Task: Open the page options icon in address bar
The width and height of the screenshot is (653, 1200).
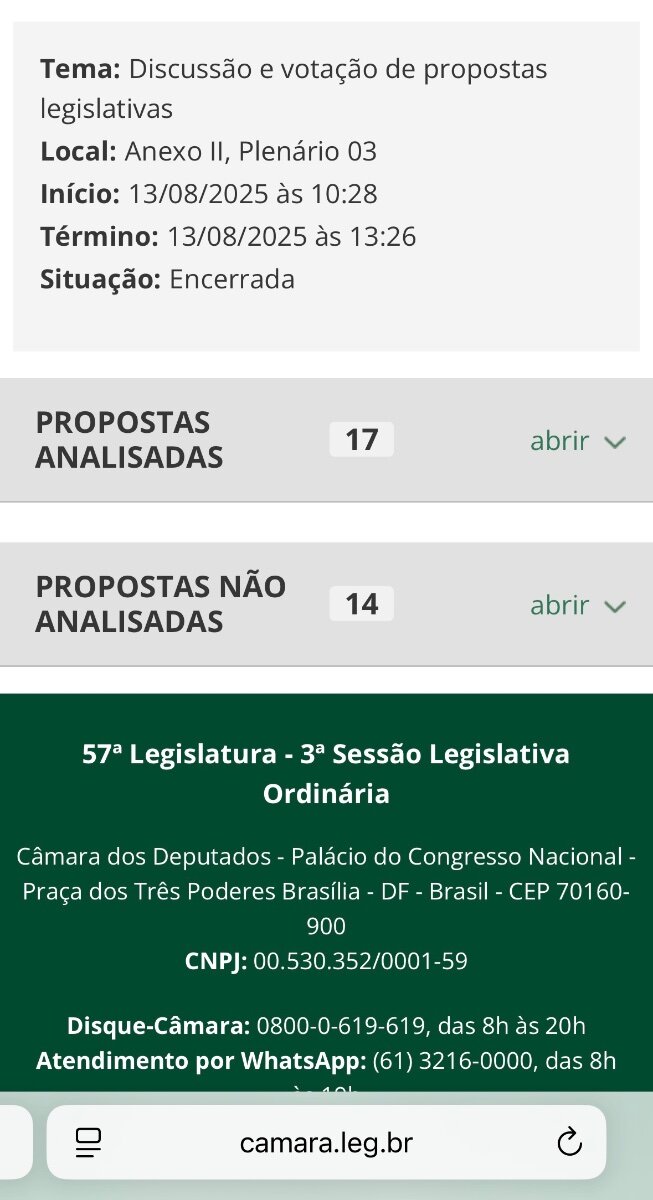Action: [x=89, y=1142]
